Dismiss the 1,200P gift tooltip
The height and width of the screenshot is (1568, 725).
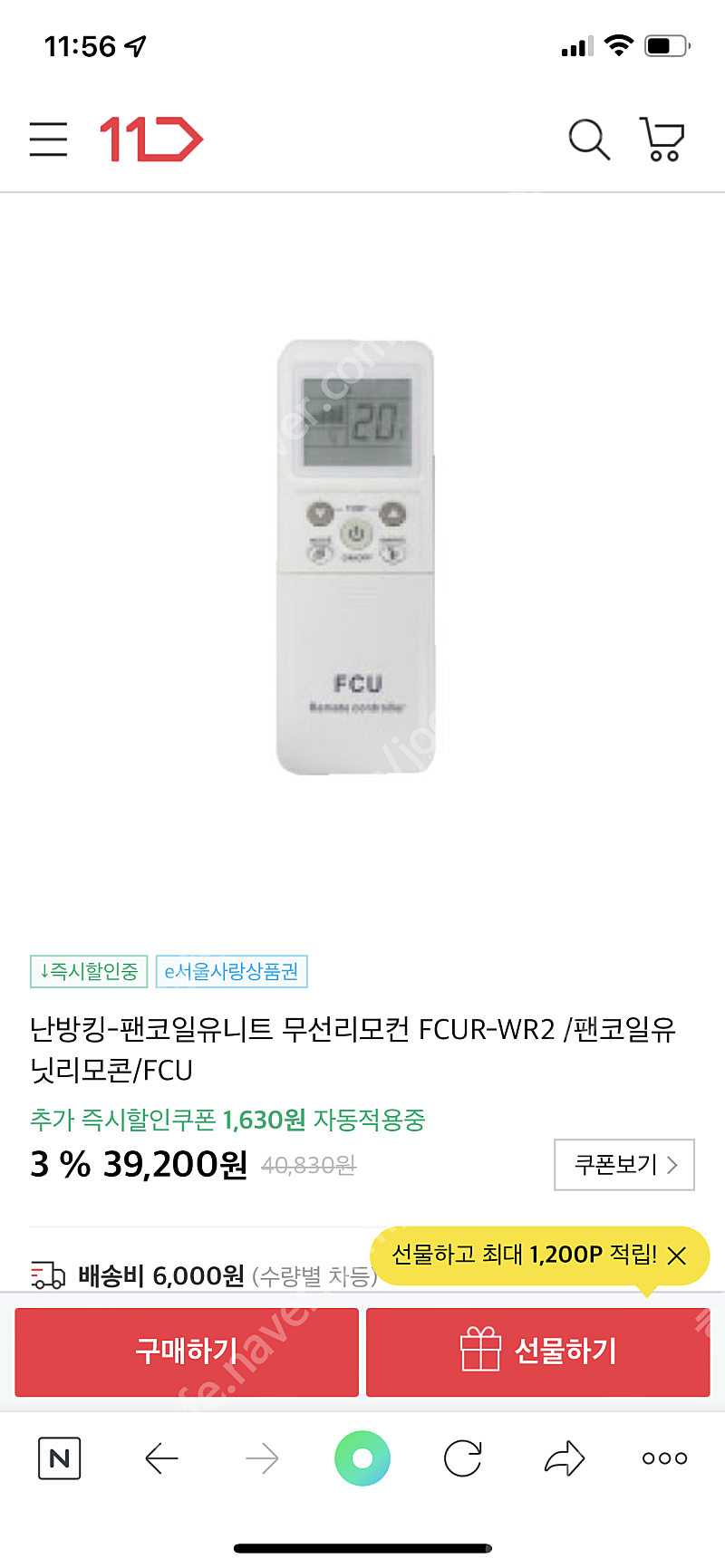click(677, 1255)
